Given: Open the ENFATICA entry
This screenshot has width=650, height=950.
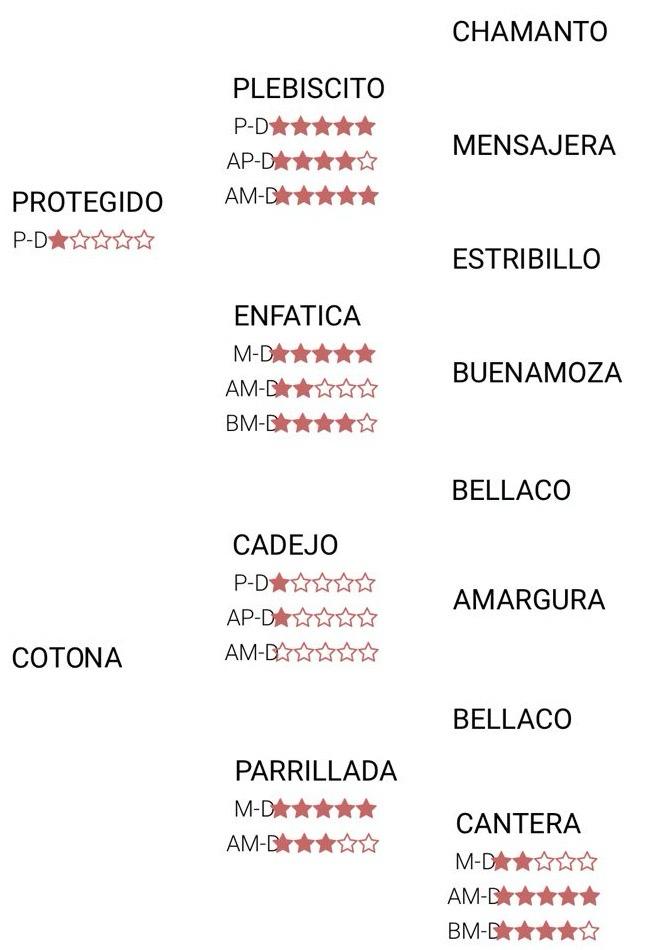Looking at the screenshot, I should [x=296, y=317].
